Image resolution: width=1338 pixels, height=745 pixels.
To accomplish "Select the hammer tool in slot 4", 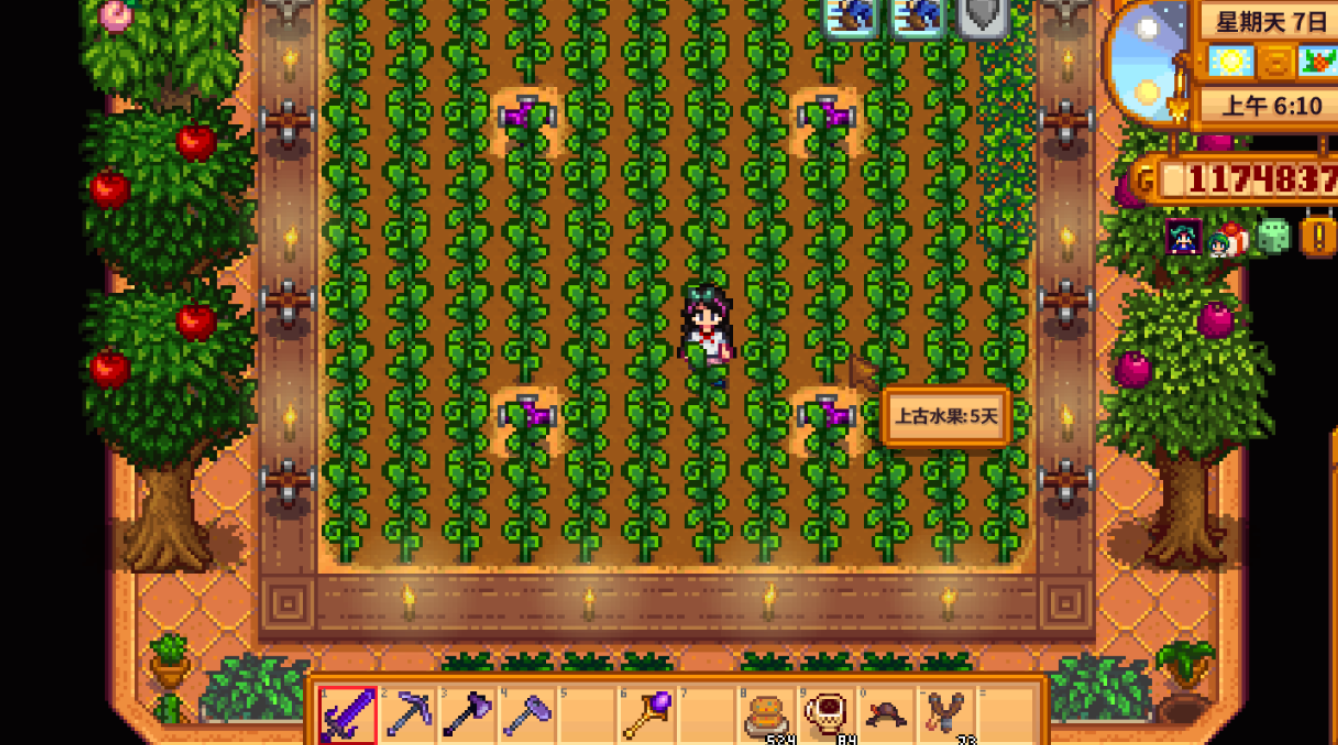I will click(528, 714).
